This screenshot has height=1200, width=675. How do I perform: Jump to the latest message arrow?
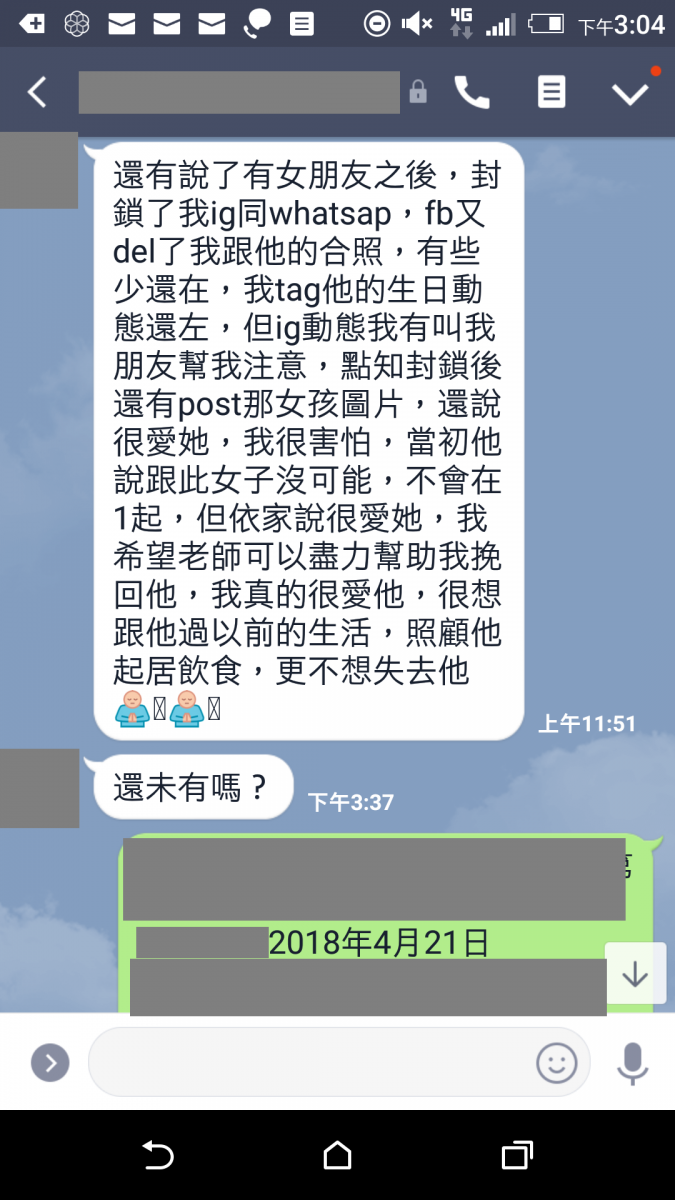(x=635, y=974)
